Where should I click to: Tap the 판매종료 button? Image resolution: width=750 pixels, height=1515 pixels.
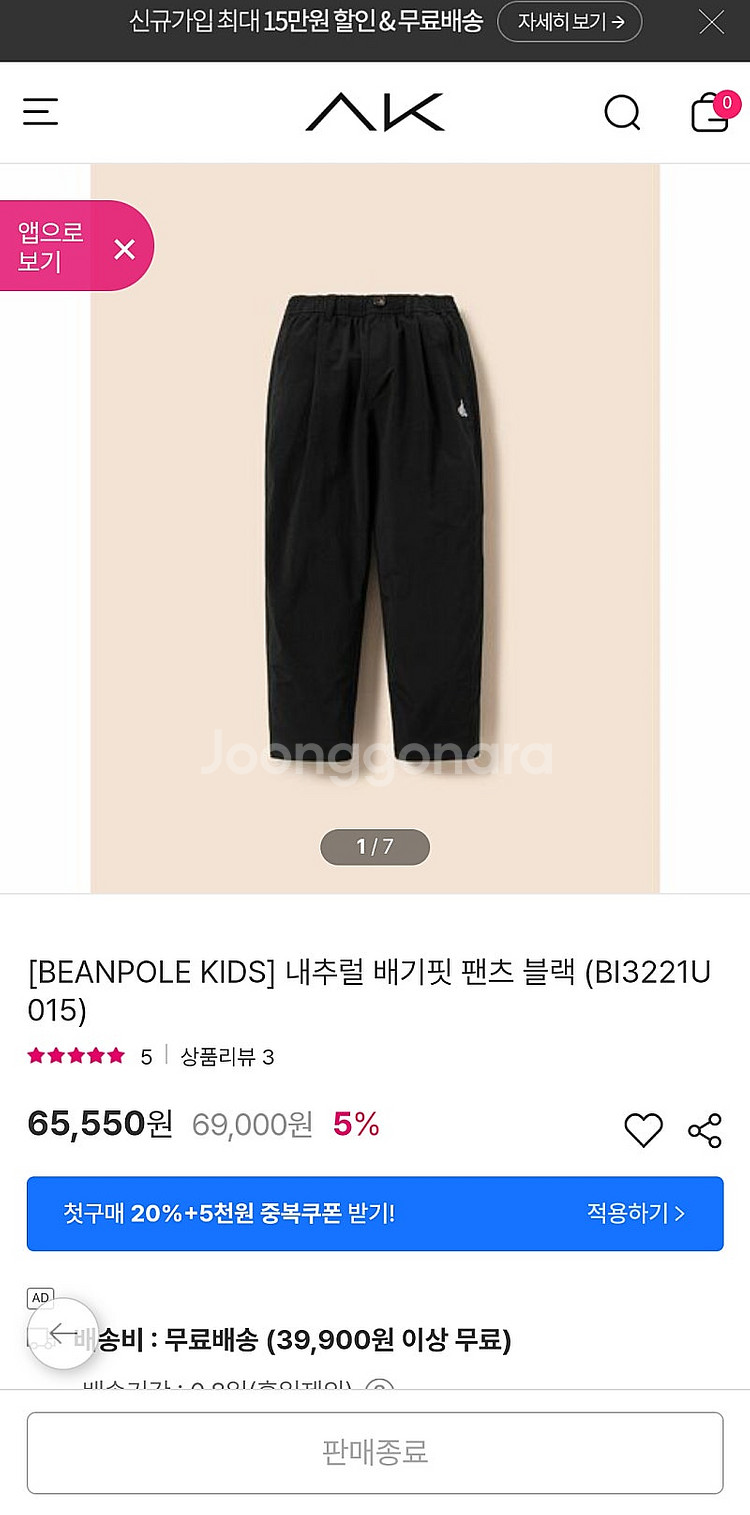[375, 1452]
